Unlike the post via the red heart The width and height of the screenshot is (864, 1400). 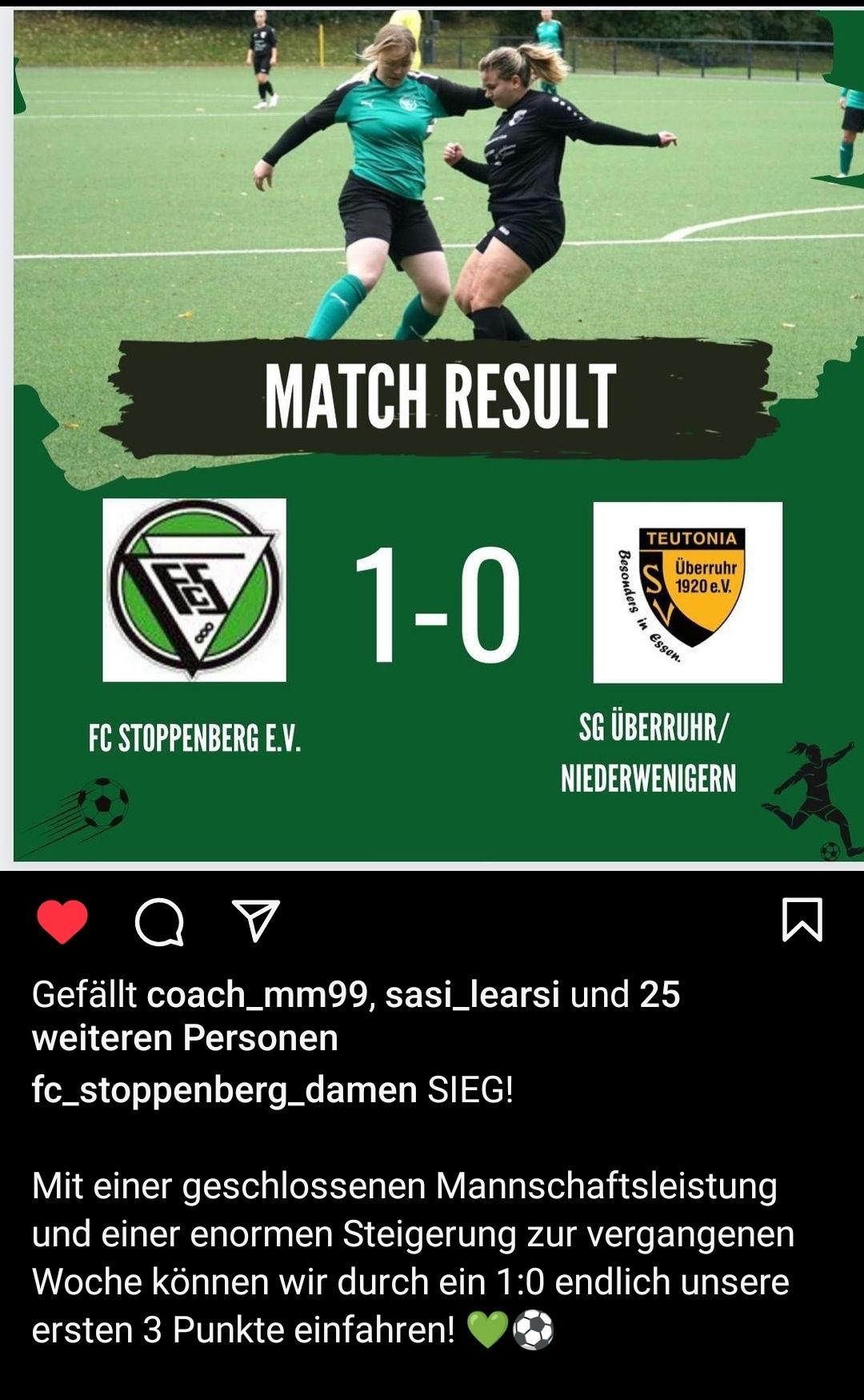pyautogui.click(x=62, y=921)
